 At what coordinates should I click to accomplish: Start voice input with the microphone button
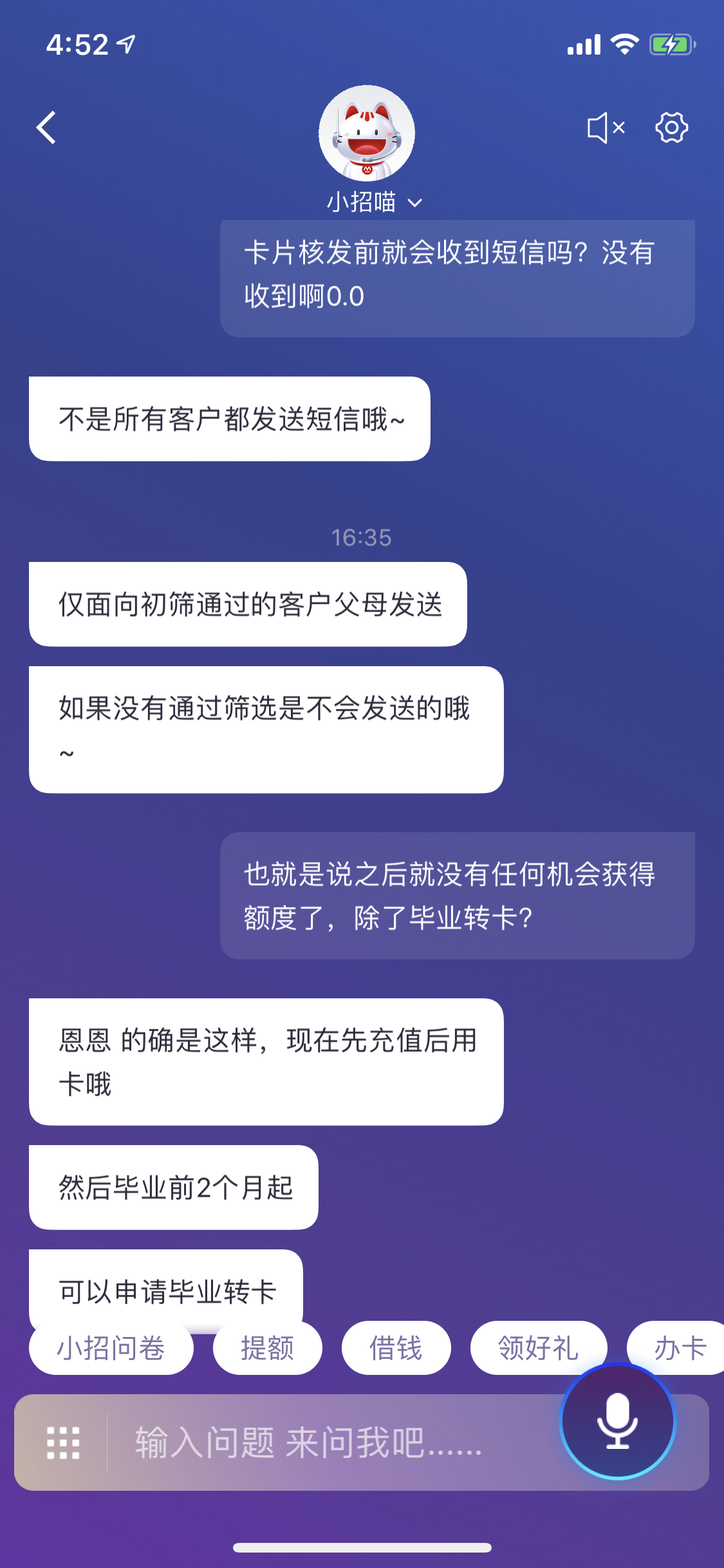[618, 1421]
